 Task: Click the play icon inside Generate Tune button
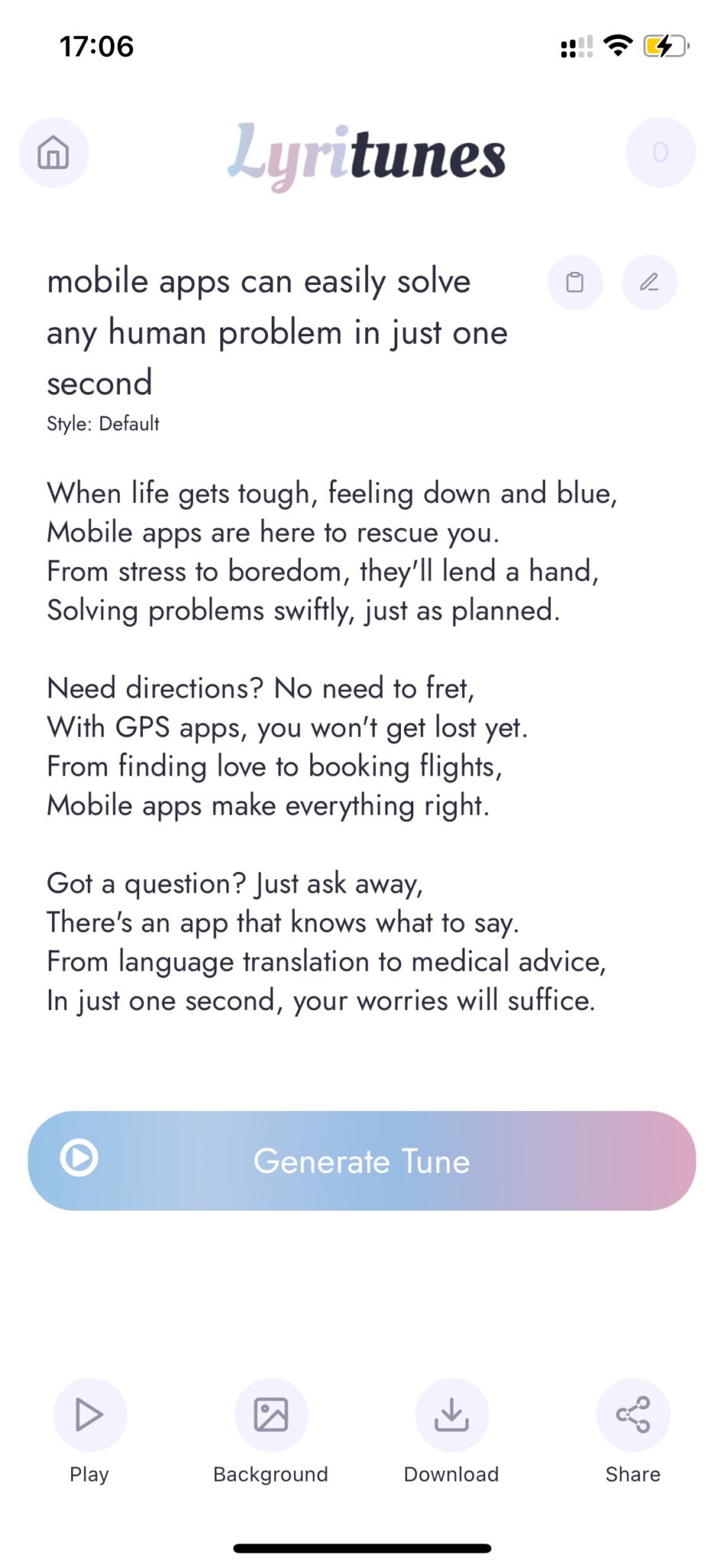pyautogui.click(x=79, y=1160)
